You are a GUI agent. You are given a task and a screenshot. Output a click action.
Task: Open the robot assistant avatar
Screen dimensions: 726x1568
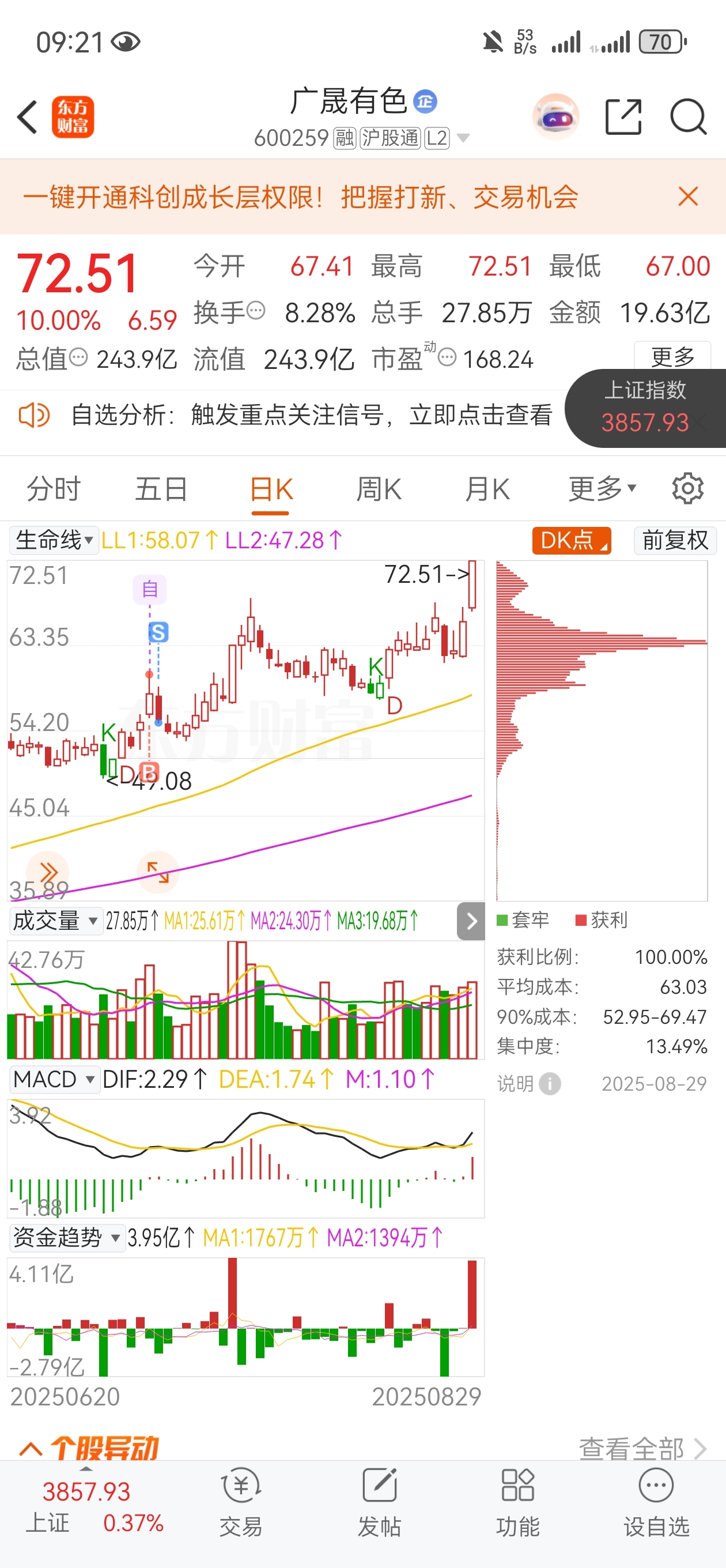(x=555, y=116)
